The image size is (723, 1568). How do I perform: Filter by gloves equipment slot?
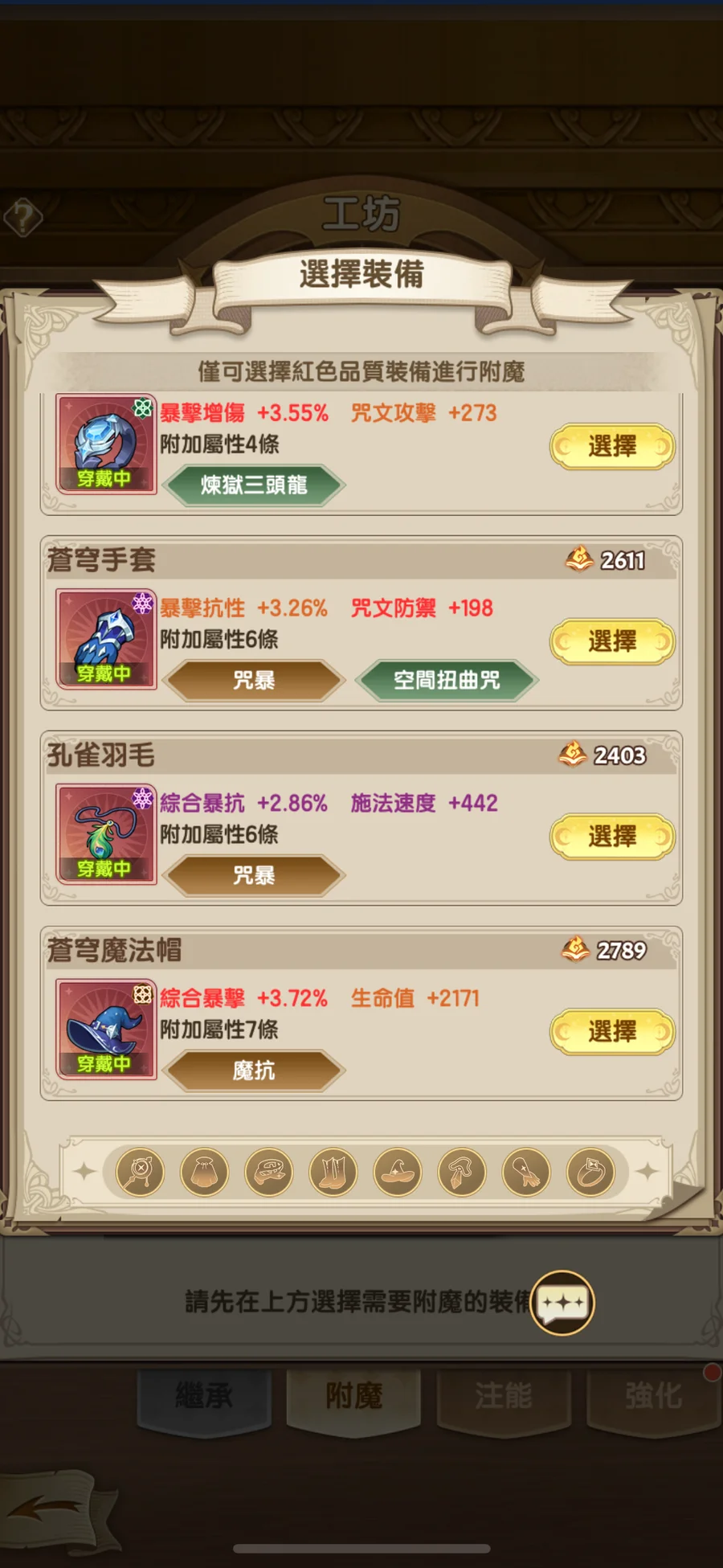pos(526,1173)
